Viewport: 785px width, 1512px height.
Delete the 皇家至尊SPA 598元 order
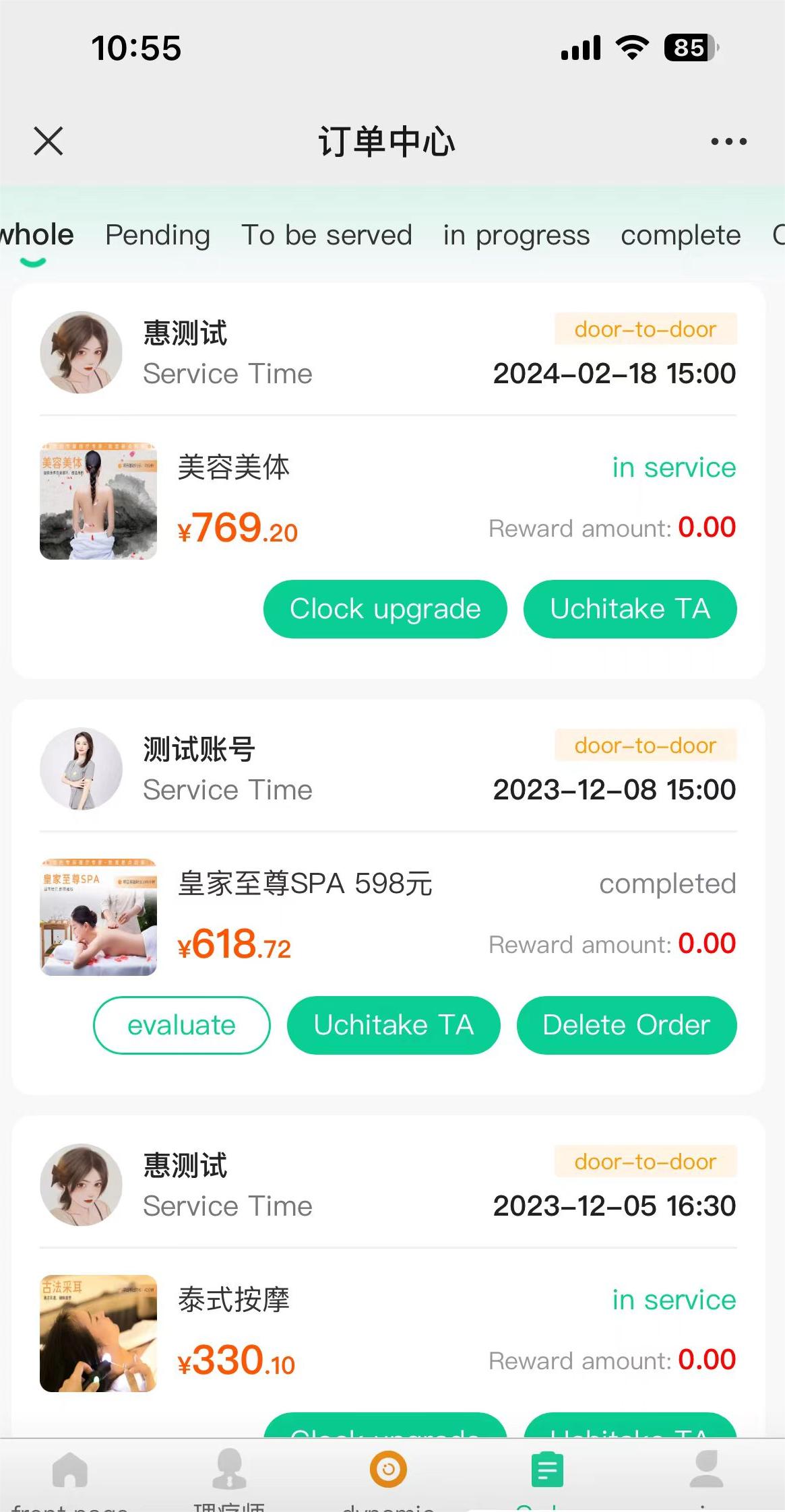[x=627, y=1025]
